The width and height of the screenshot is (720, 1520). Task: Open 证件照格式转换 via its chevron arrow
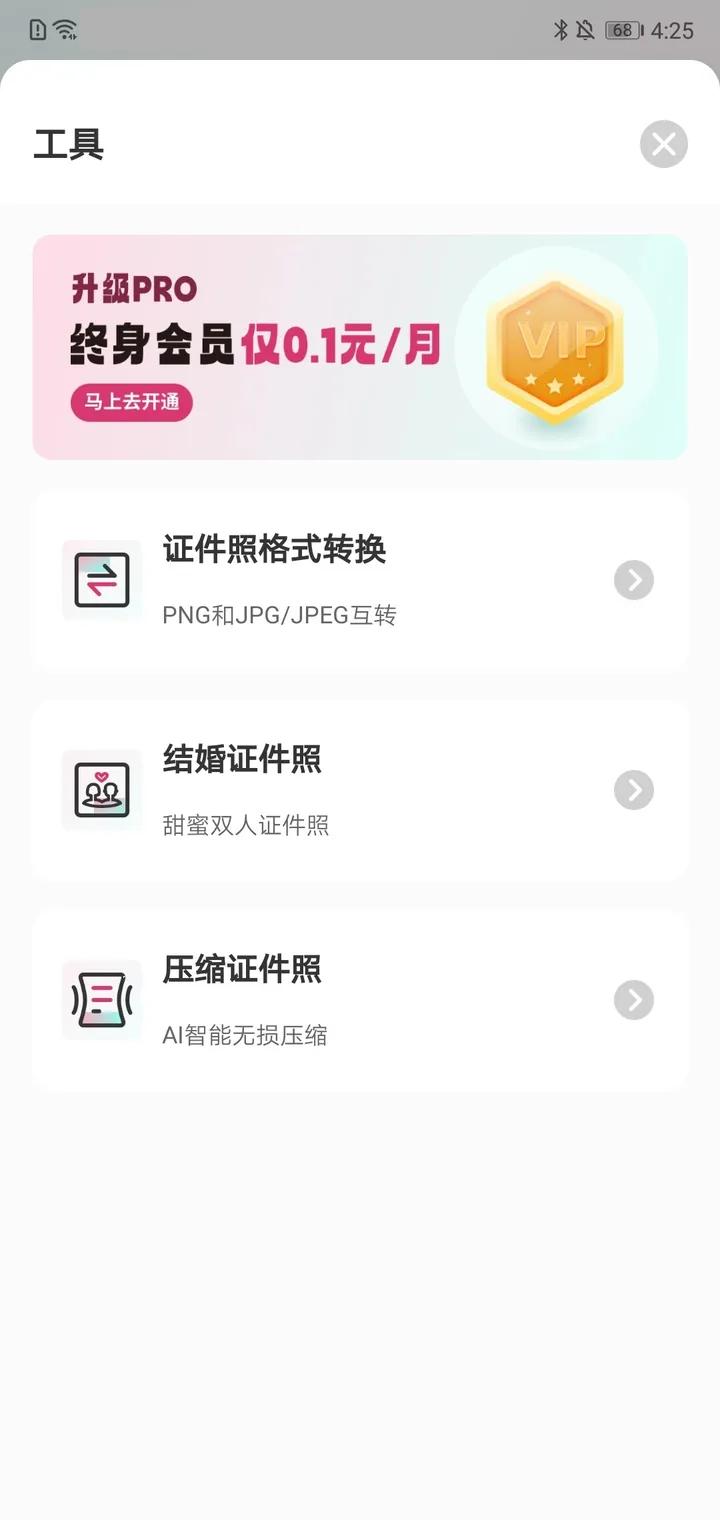pos(633,580)
